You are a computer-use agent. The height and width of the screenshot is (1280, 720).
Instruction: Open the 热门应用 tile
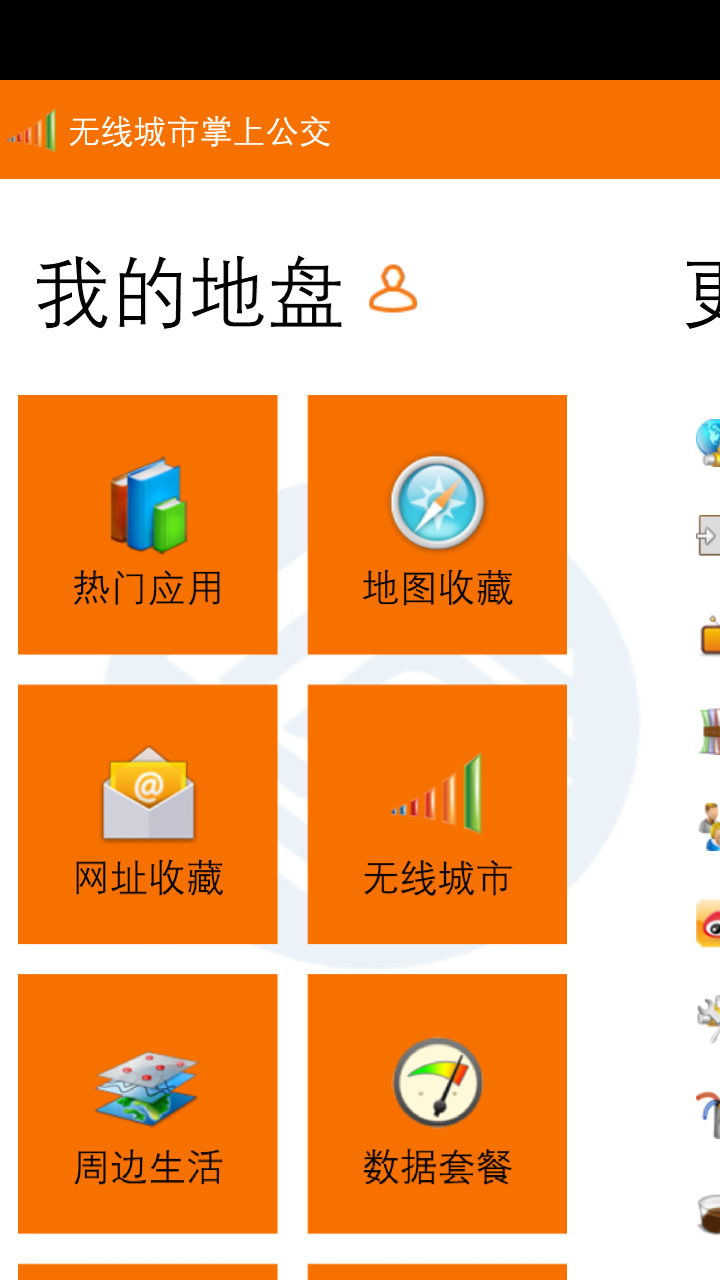pyautogui.click(x=148, y=525)
